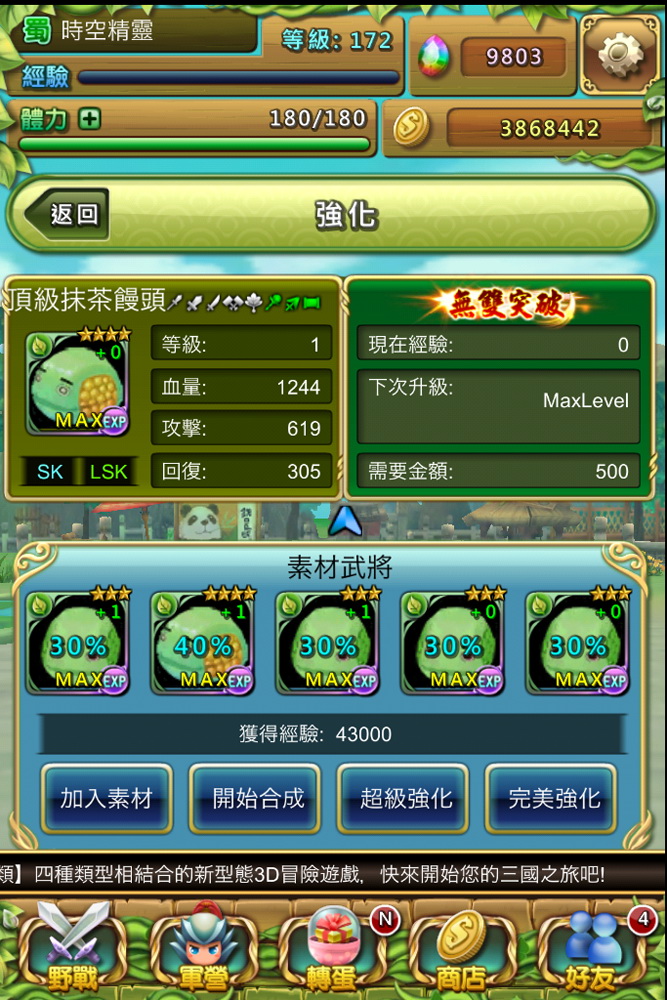The image size is (667, 1000).
Task: View the LSK leader skill info
Action: [108, 472]
